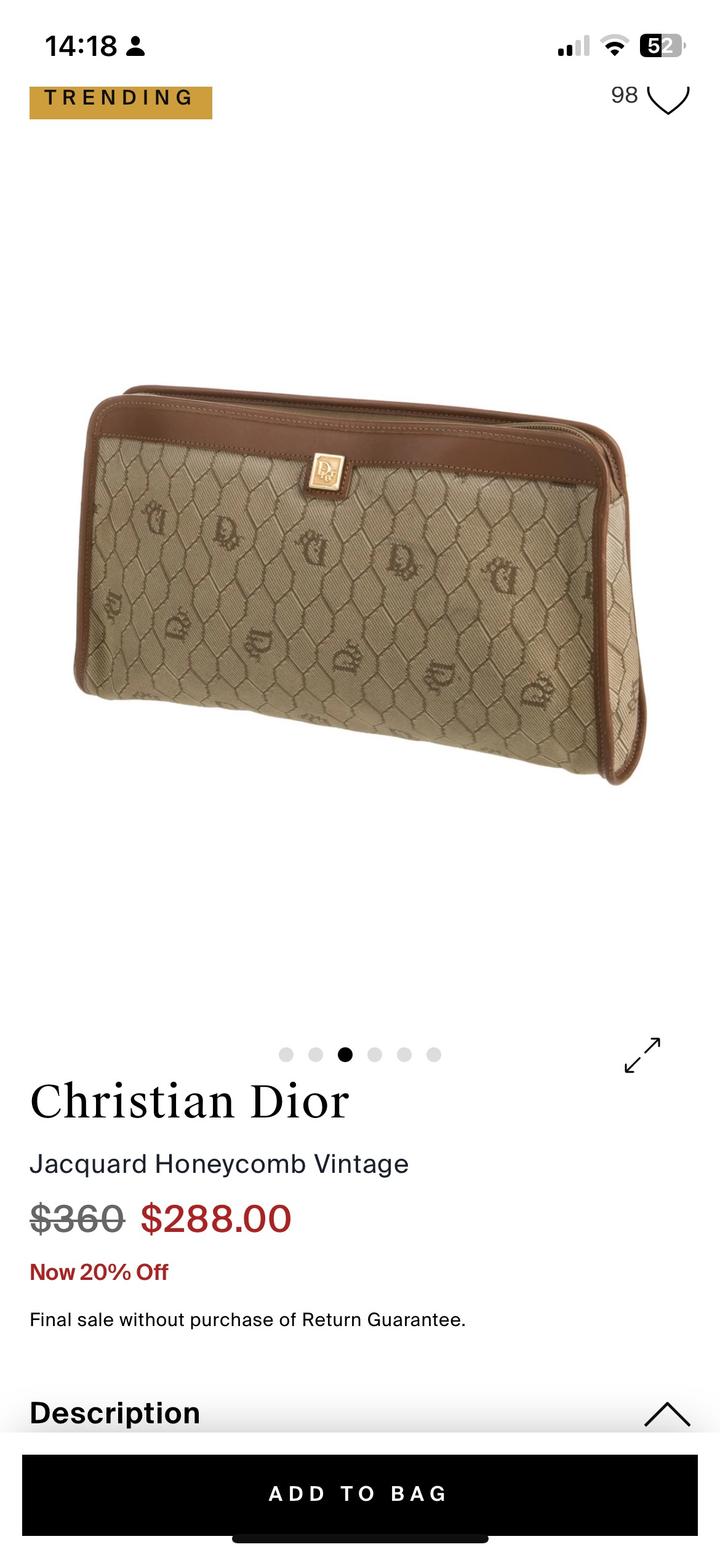This screenshot has height=1558, width=720.
Task: Collapse the Description section
Action: coord(667,1413)
